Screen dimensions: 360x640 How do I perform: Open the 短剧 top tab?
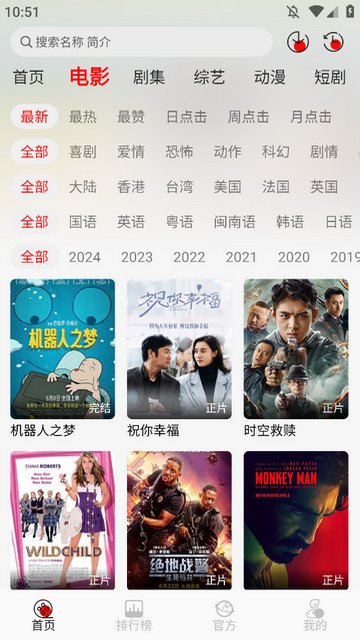pos(330,77)
